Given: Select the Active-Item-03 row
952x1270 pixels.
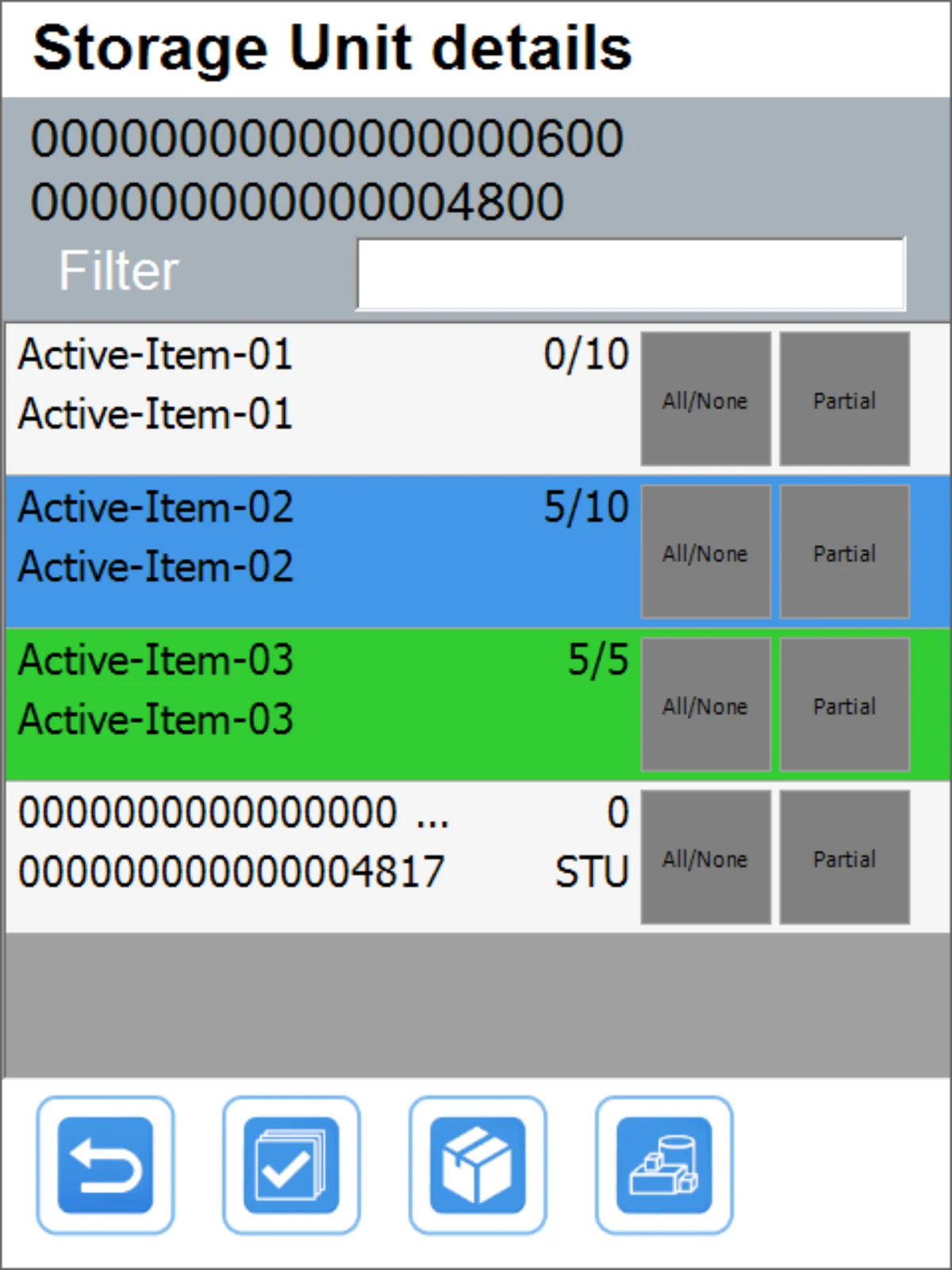Looking at the screenshot, I should (317, 704).
